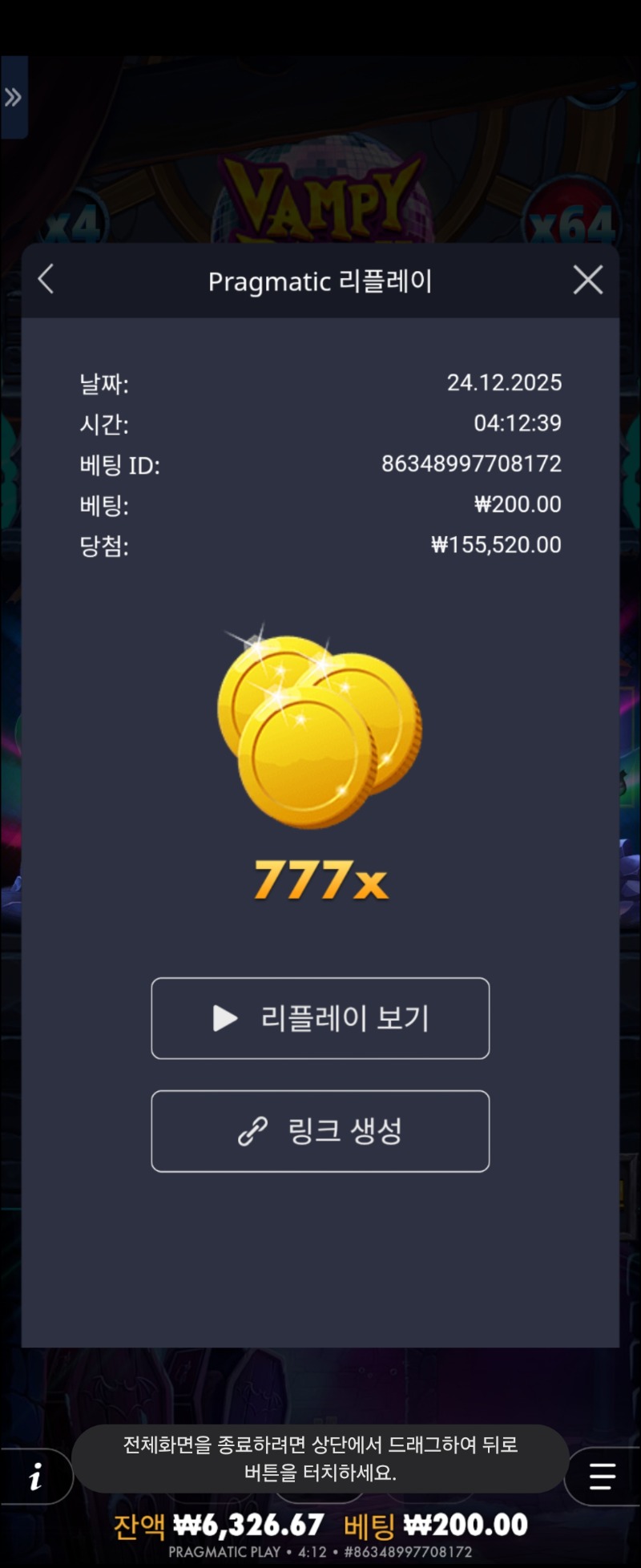Close the Pragmatic 리플레이 dialog
The width and height of the screenshot is (641, 1568).
587,280
